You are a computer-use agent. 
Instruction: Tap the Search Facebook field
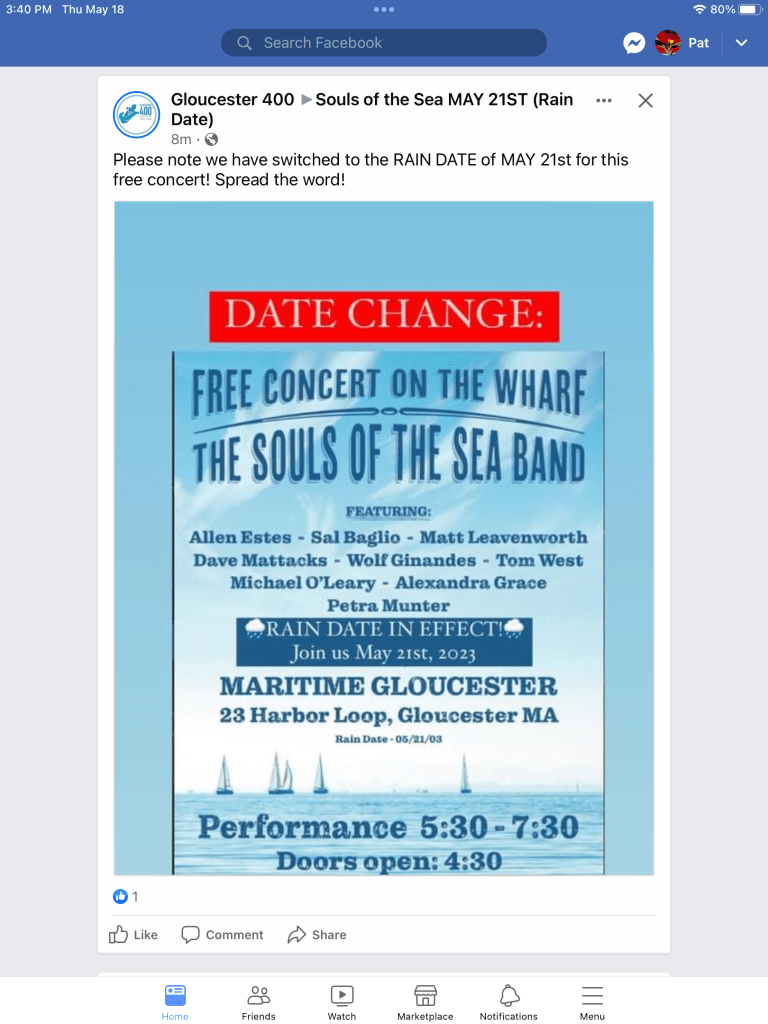384,43
